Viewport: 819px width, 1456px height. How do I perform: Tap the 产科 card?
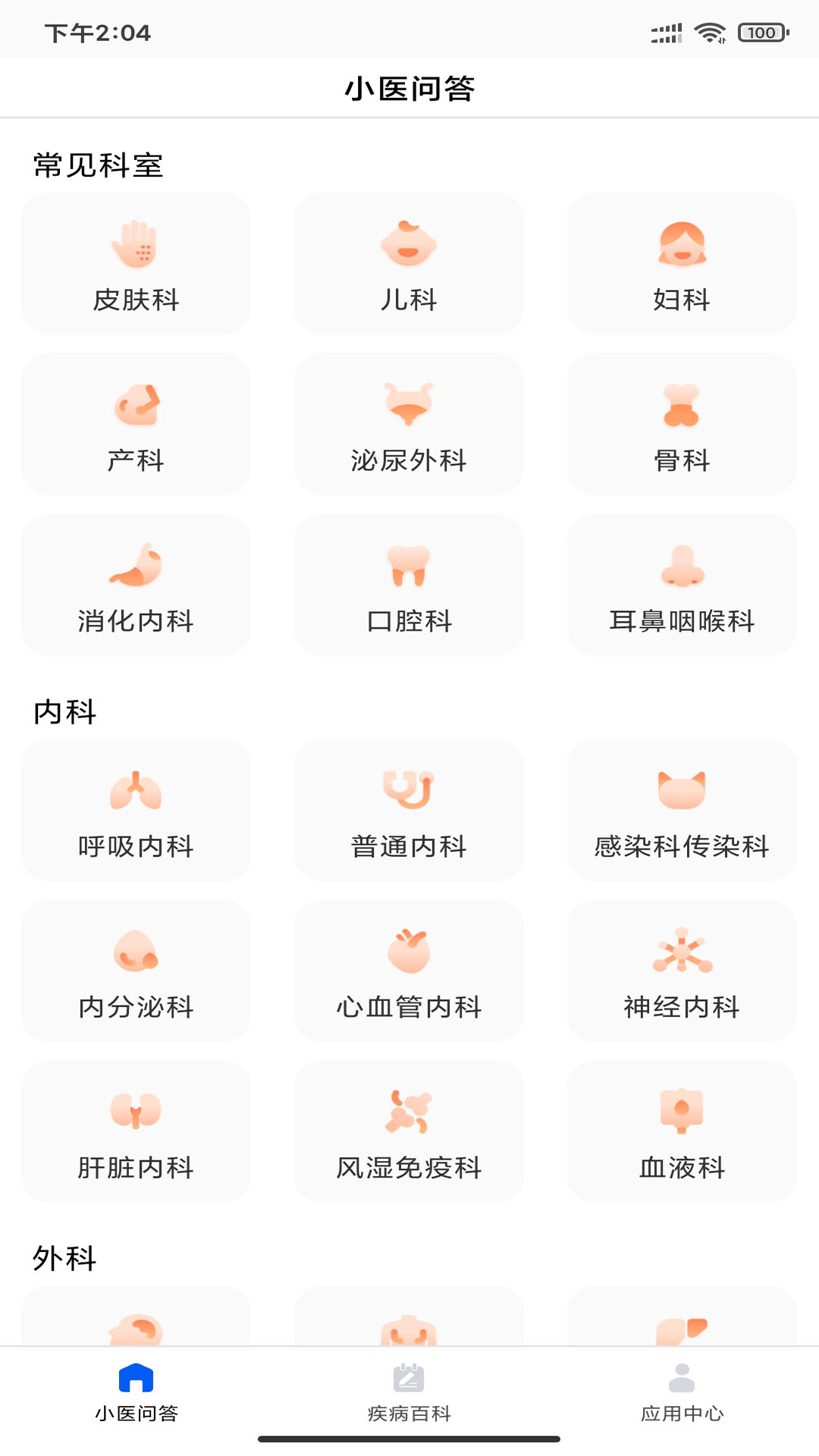tap(136, 425)
